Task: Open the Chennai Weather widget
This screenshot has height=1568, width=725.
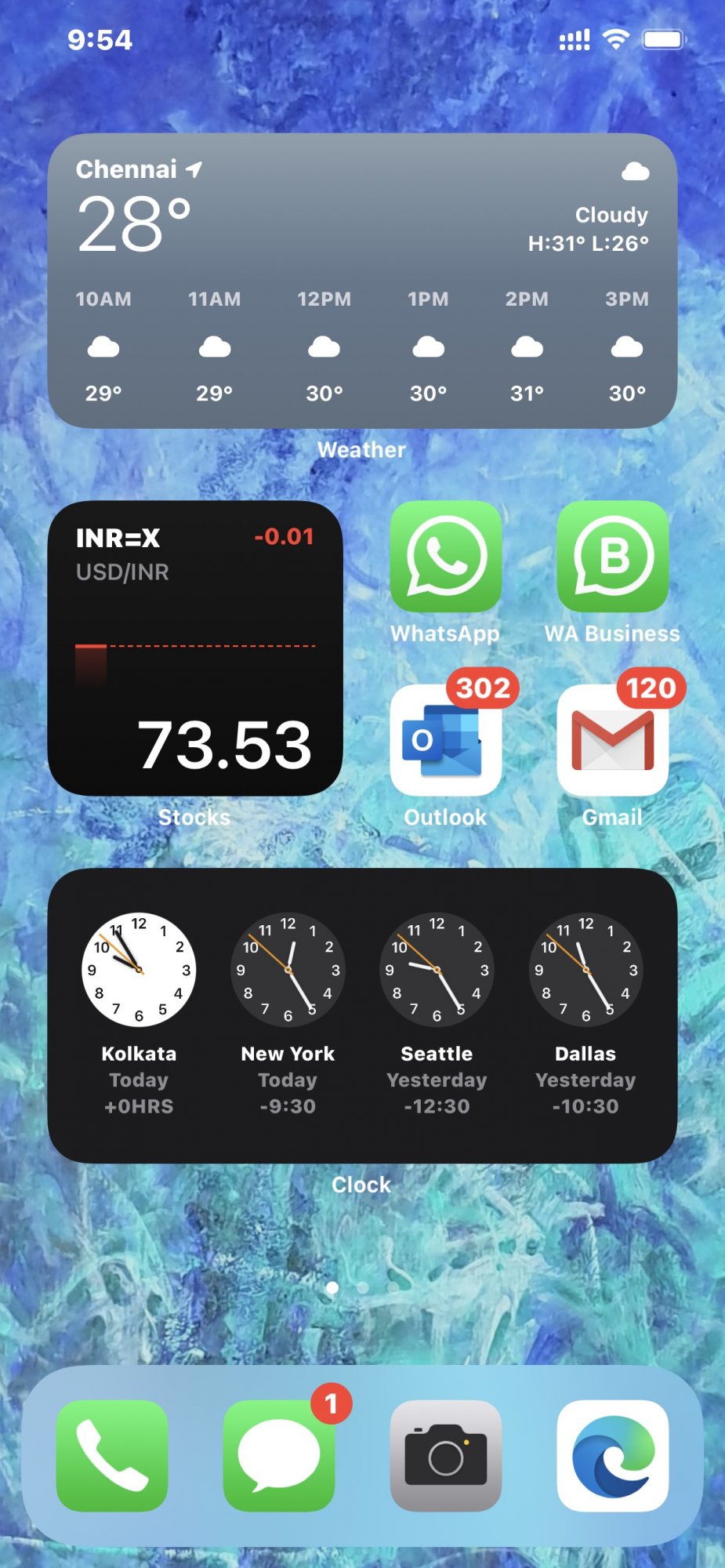Action: 362,281
